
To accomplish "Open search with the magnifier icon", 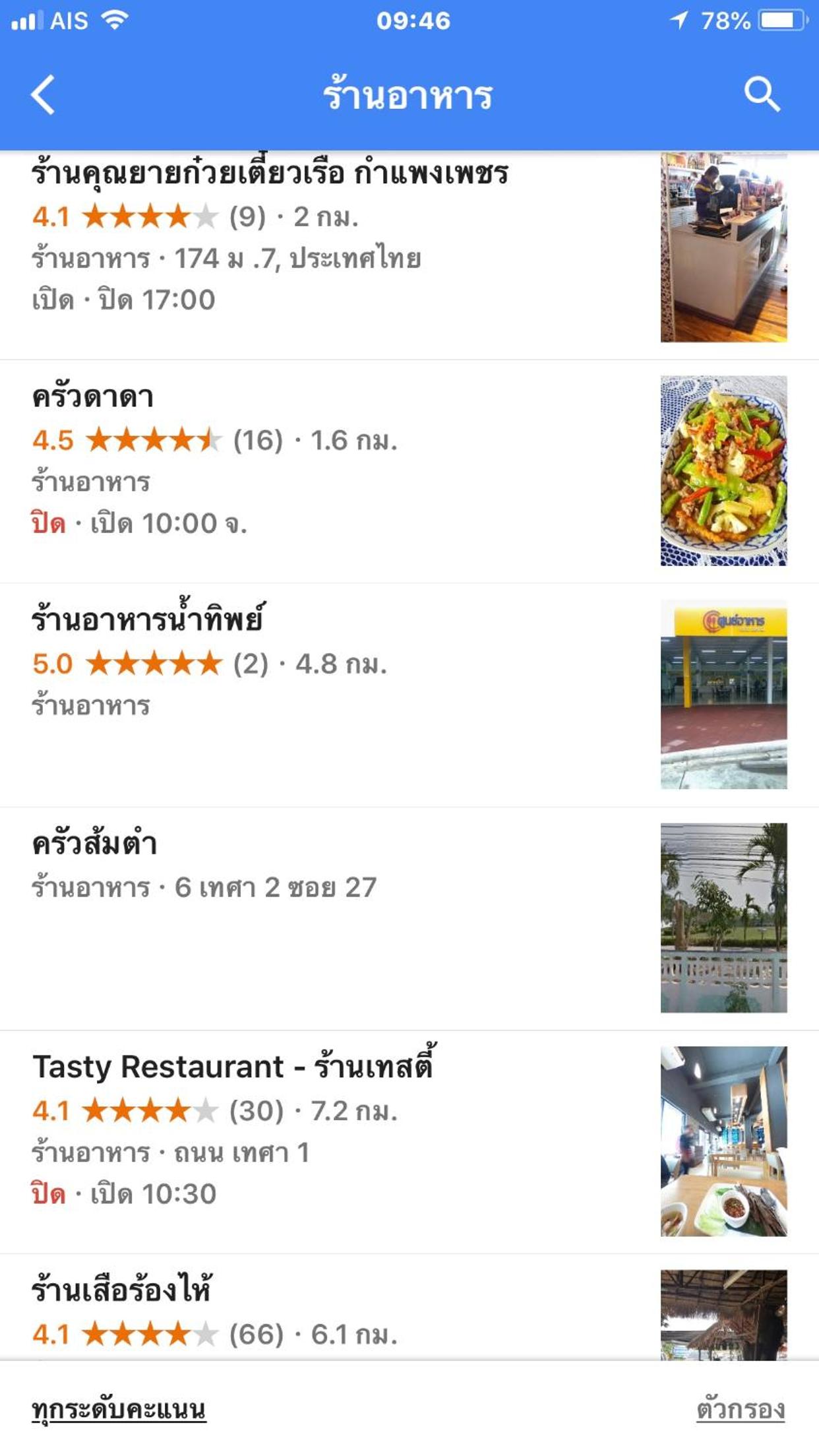I will click(762, 94).
